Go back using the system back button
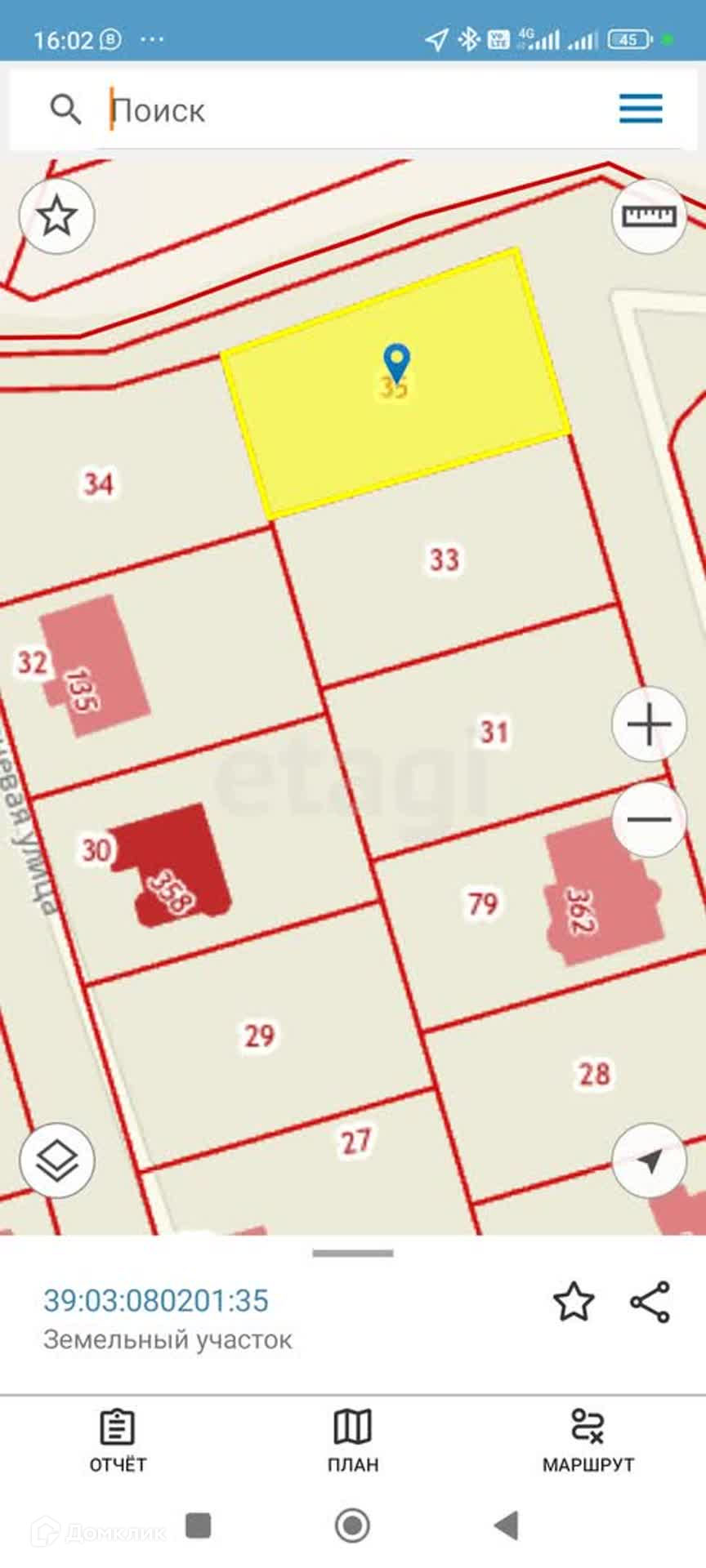The image size is (706, 1568). (x=507, y=1525)
